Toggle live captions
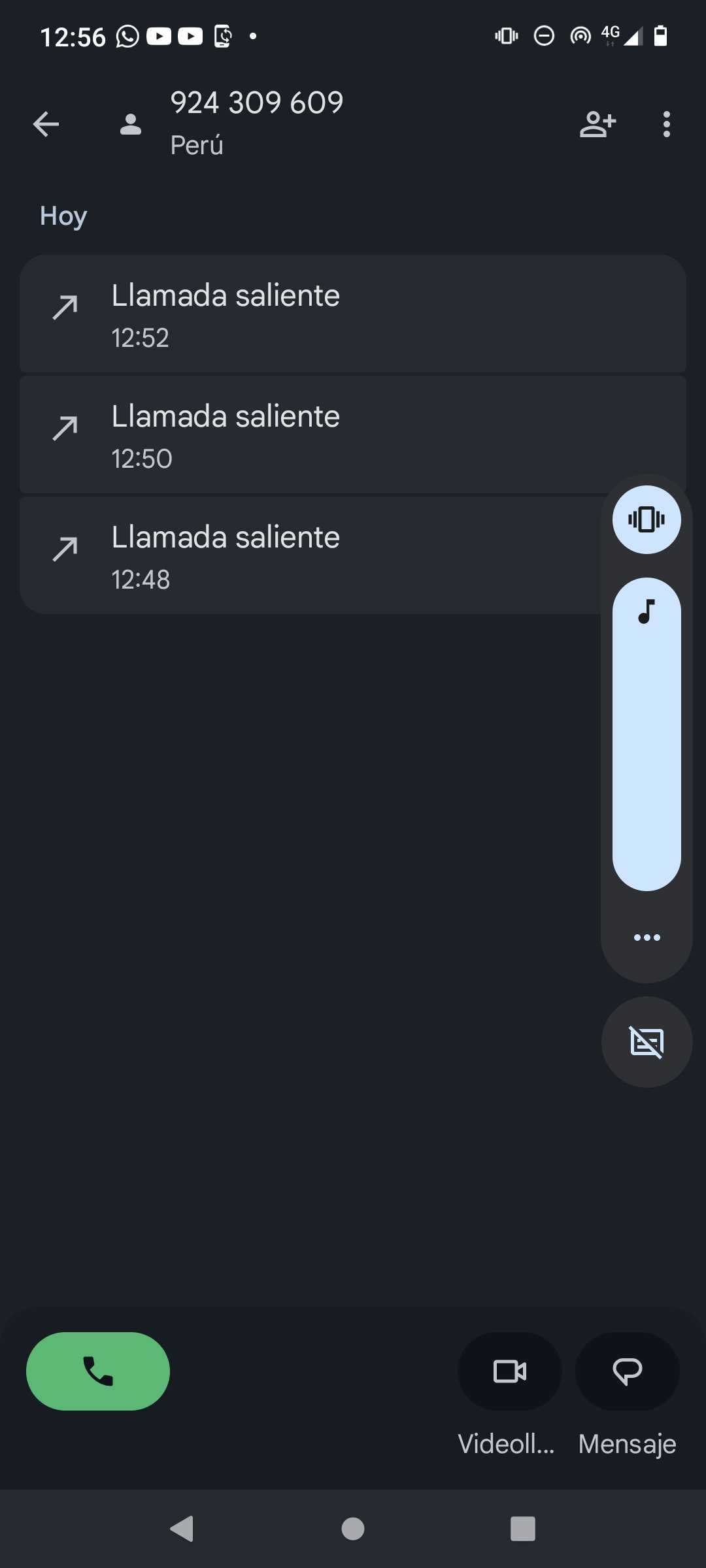706x1568 pixels. pyautogui.click(x=647, y=1042)
